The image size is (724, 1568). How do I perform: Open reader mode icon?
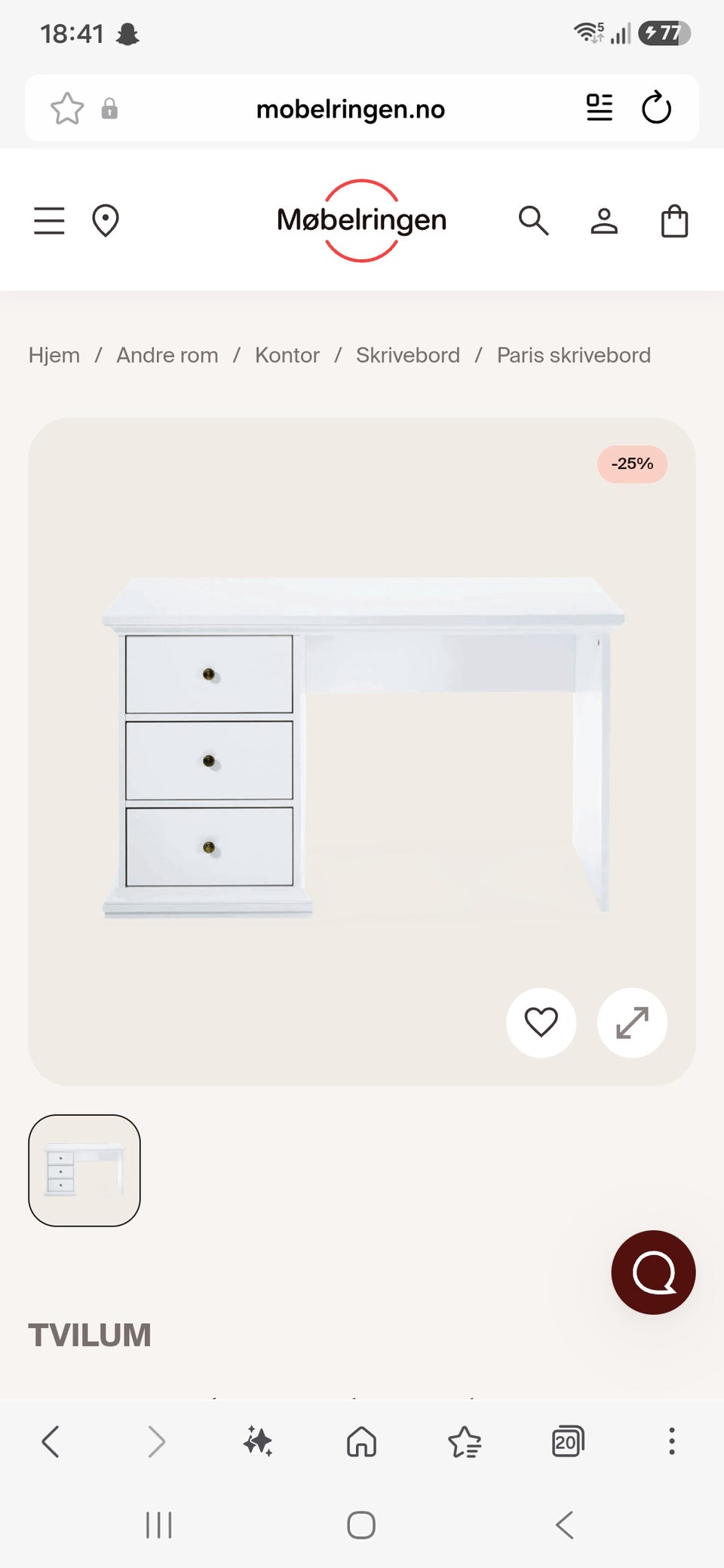[600, 108]
